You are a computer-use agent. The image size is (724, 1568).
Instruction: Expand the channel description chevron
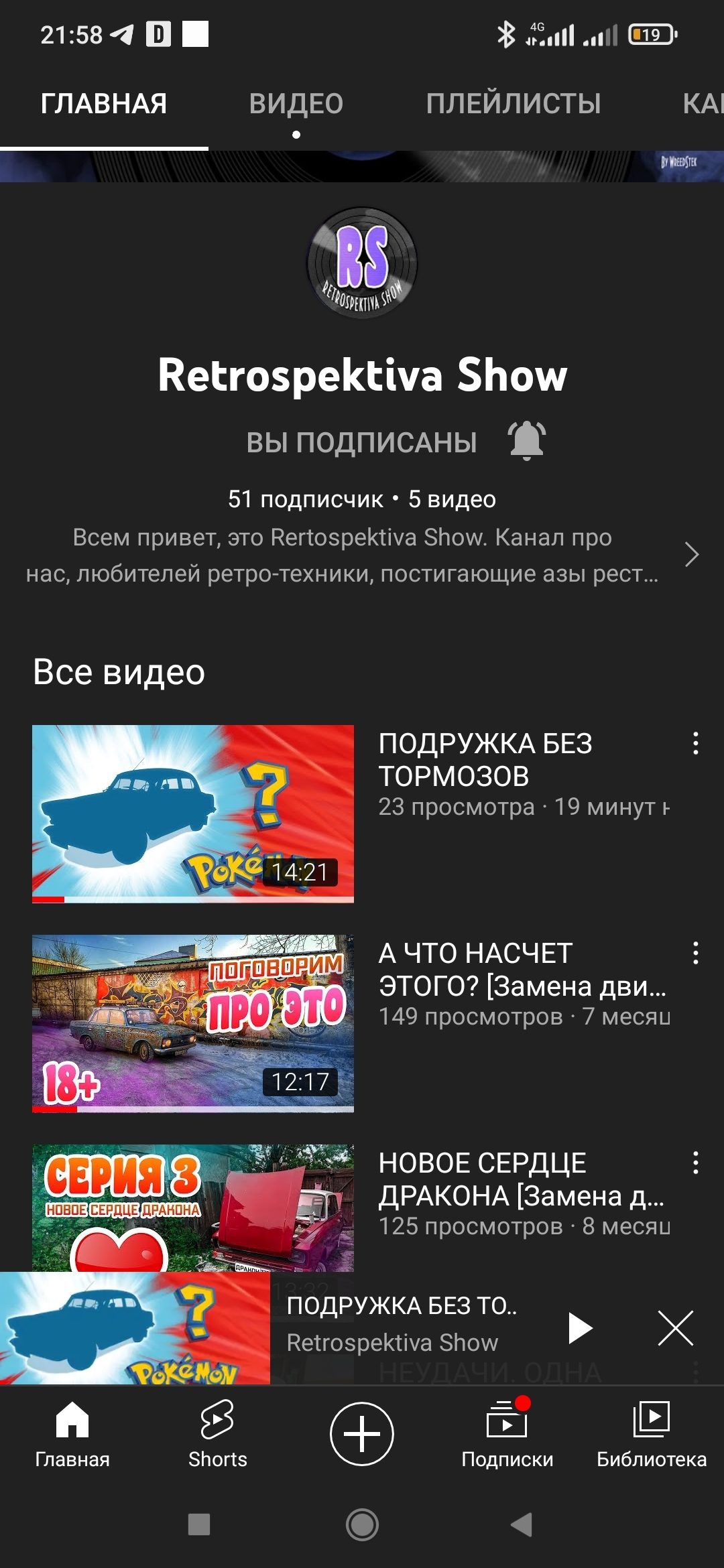coord(691,555)
